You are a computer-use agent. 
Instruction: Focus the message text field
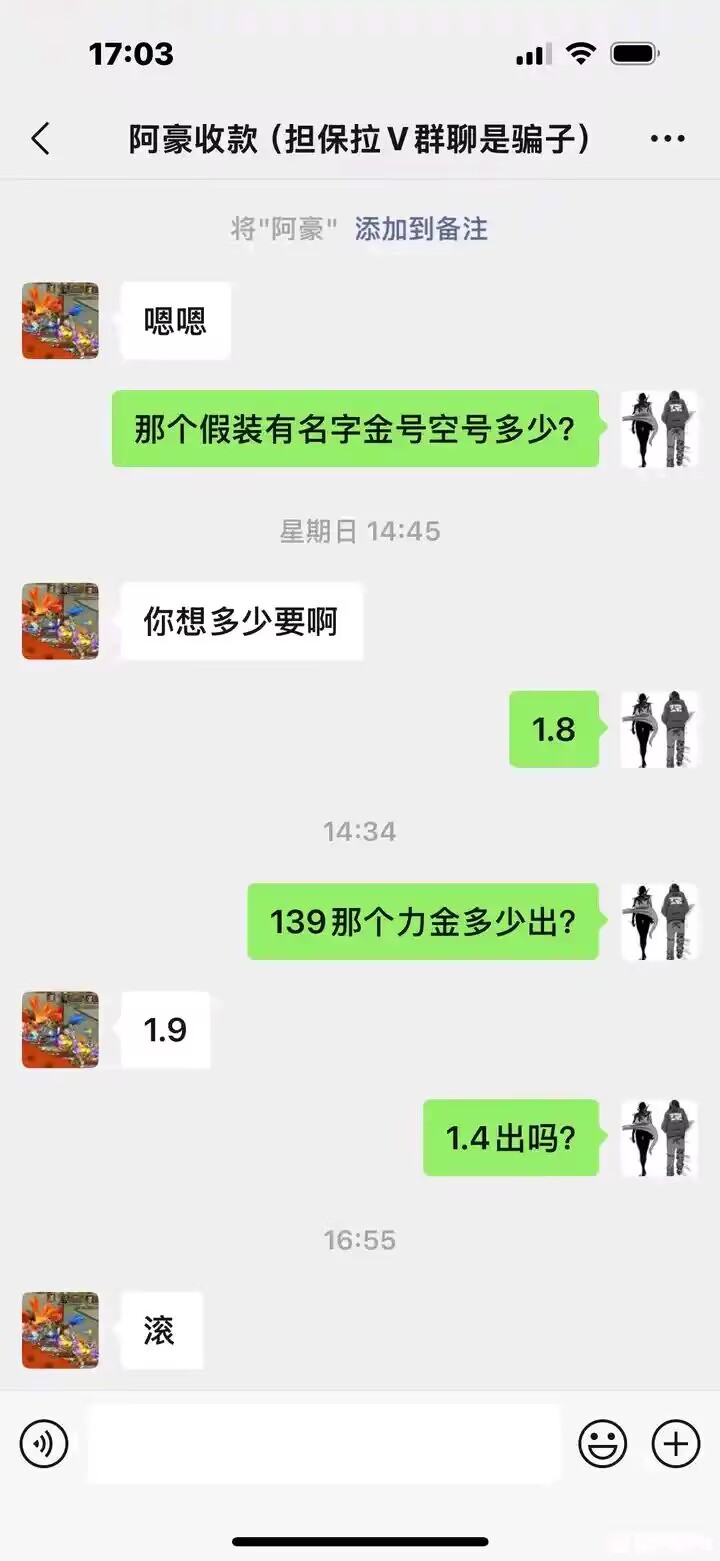(323, 1443)
